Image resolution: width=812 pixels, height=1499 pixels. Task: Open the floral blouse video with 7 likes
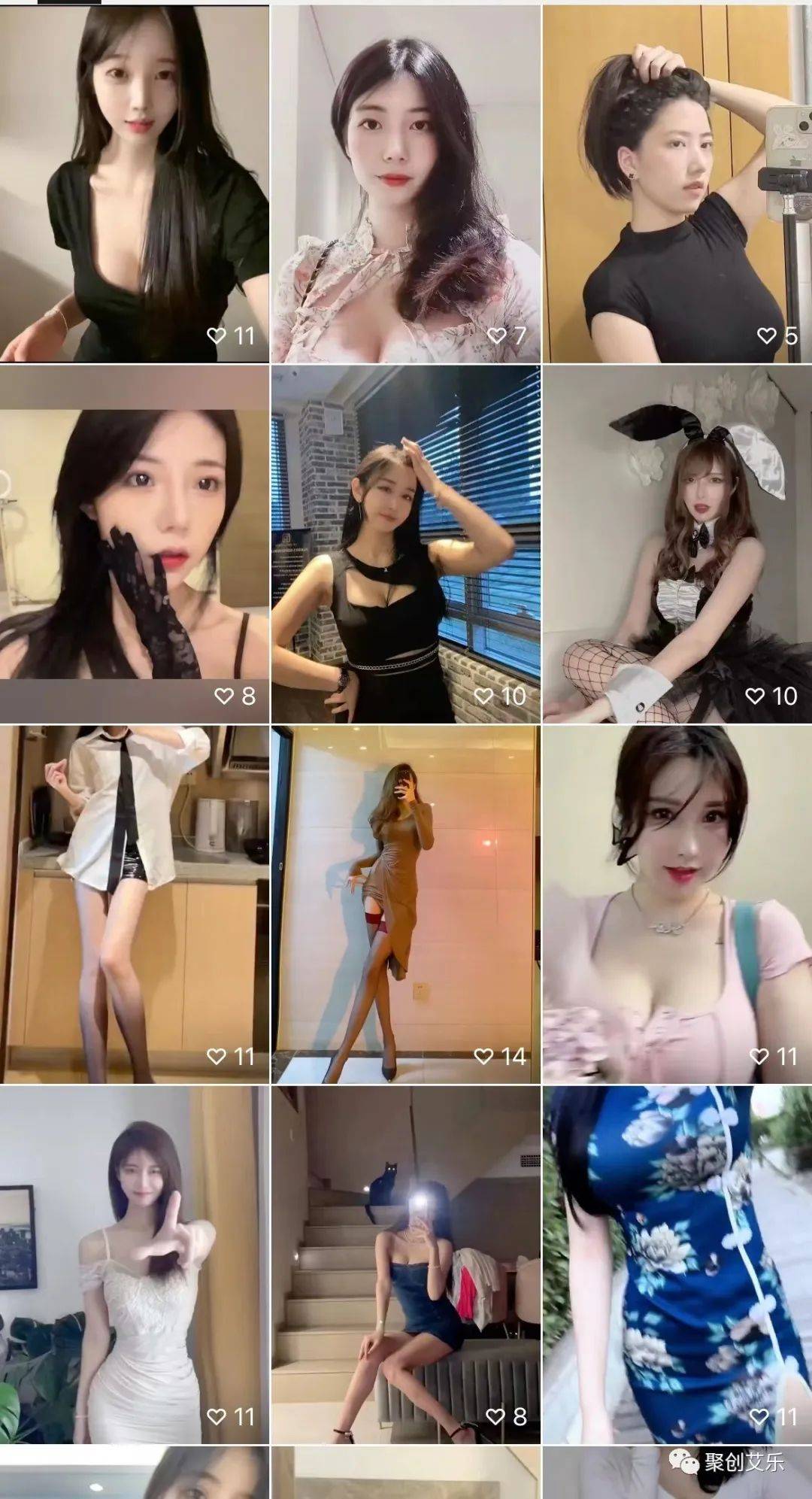[405, 184]
